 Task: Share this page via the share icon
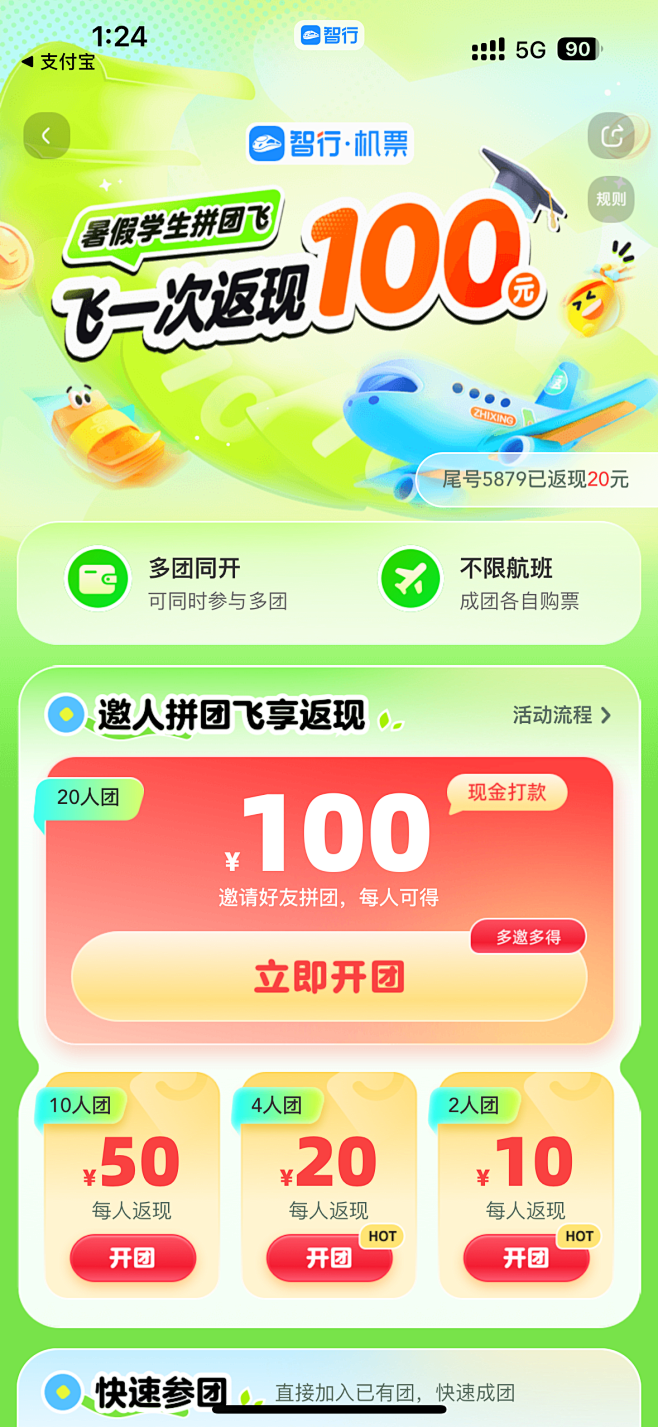(x=611, y=136)
